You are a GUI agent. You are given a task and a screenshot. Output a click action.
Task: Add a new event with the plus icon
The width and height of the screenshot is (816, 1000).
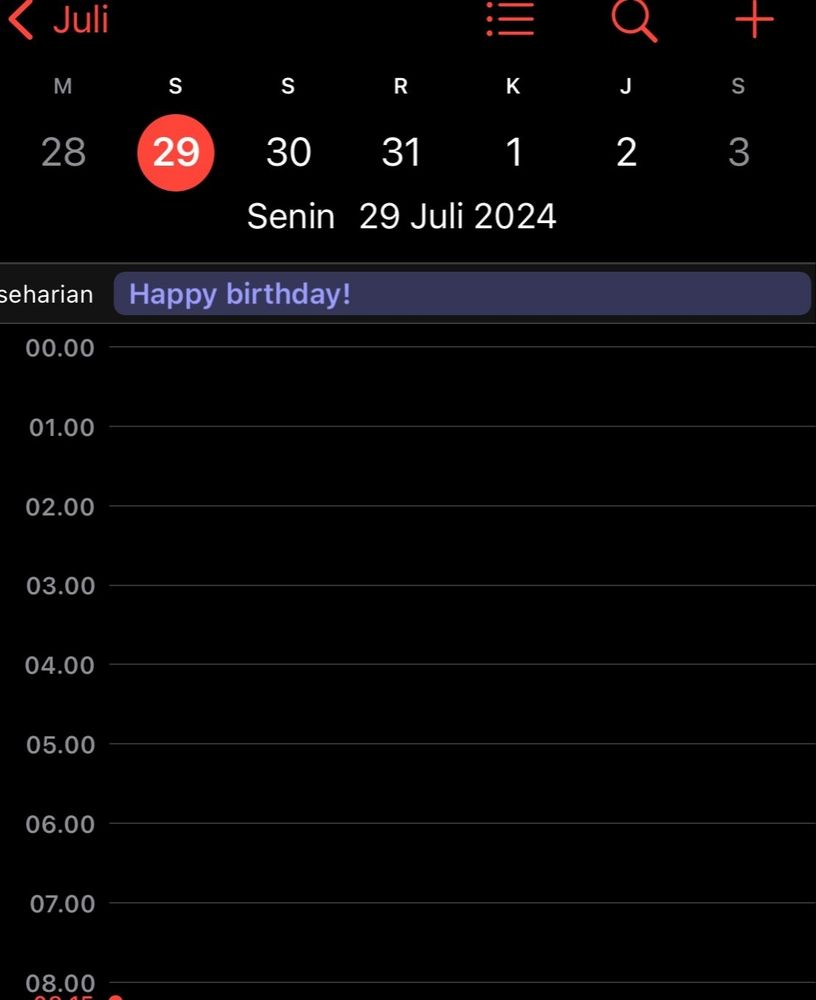754,20
